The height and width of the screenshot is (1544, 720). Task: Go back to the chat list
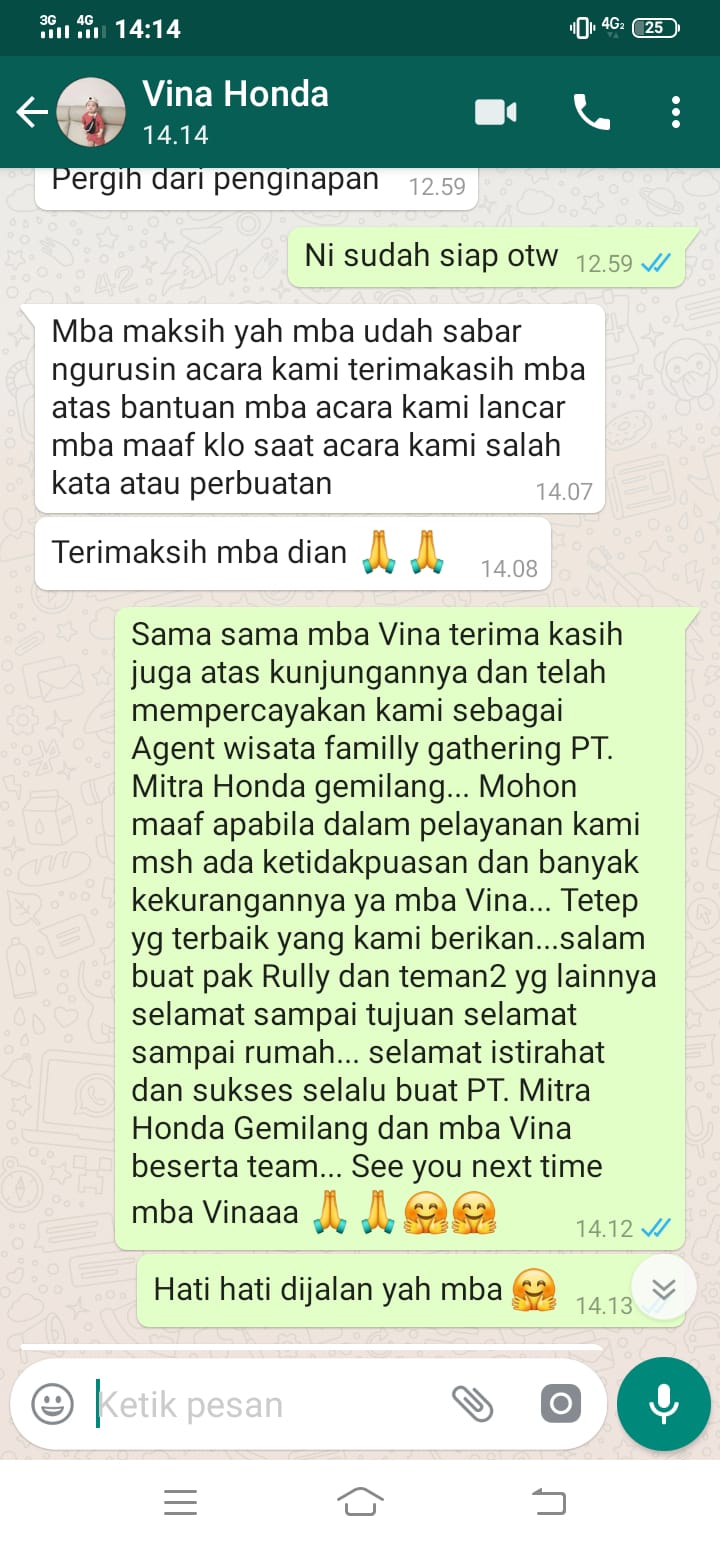coord(32,113)
